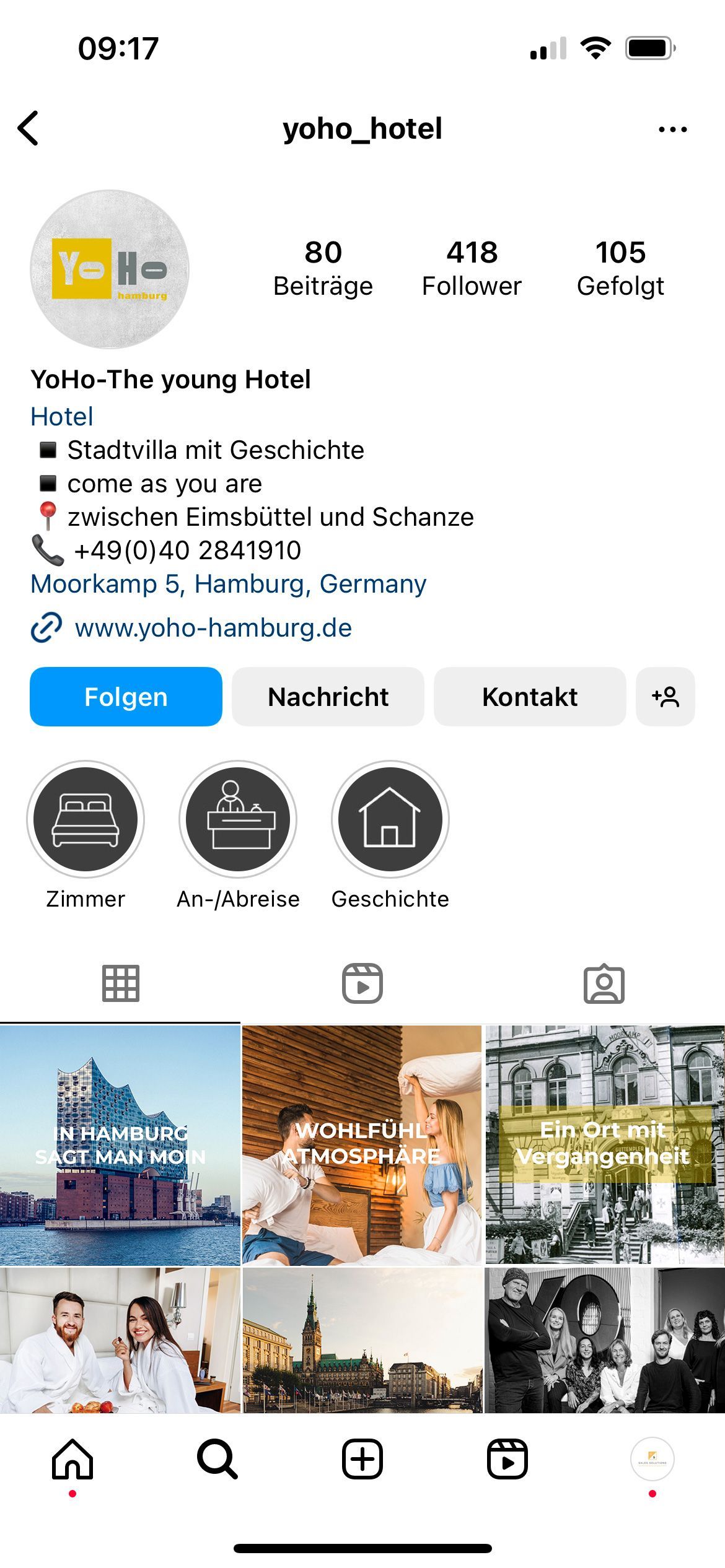Image resolution: width=725 pixels, height=1568 pixels.
Task: Open the three-dot options menu
Action: [672, 129]
